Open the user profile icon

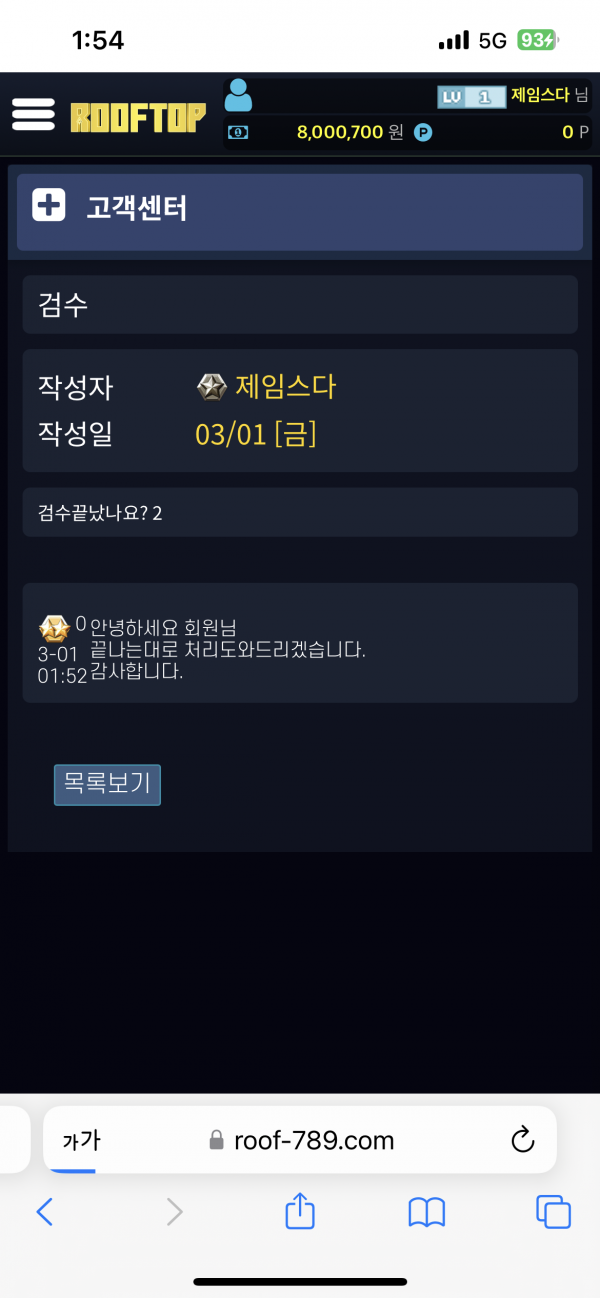238,96
